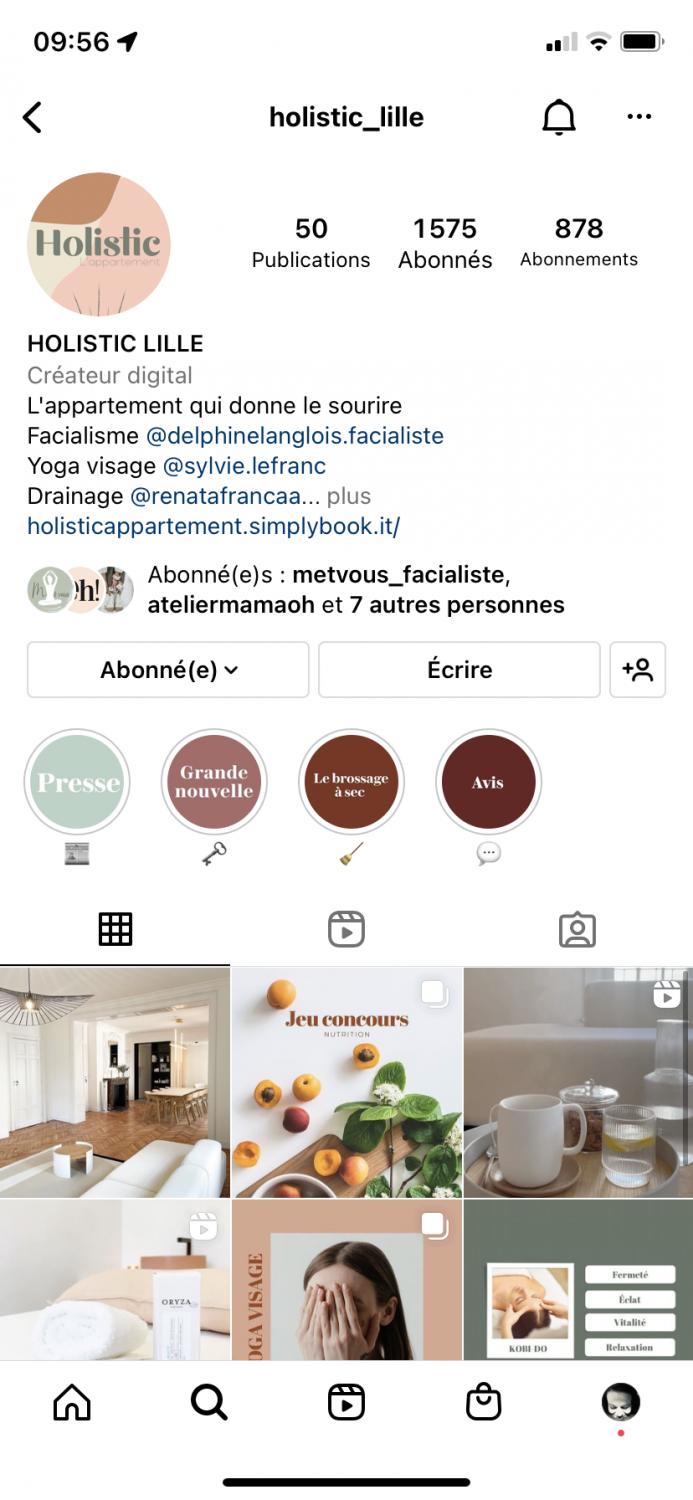Image resolution: width=693 pixels, height=1500 pixels.
Task: Open @sylvie.lefranc profile mention
Action: pos(244,466)
